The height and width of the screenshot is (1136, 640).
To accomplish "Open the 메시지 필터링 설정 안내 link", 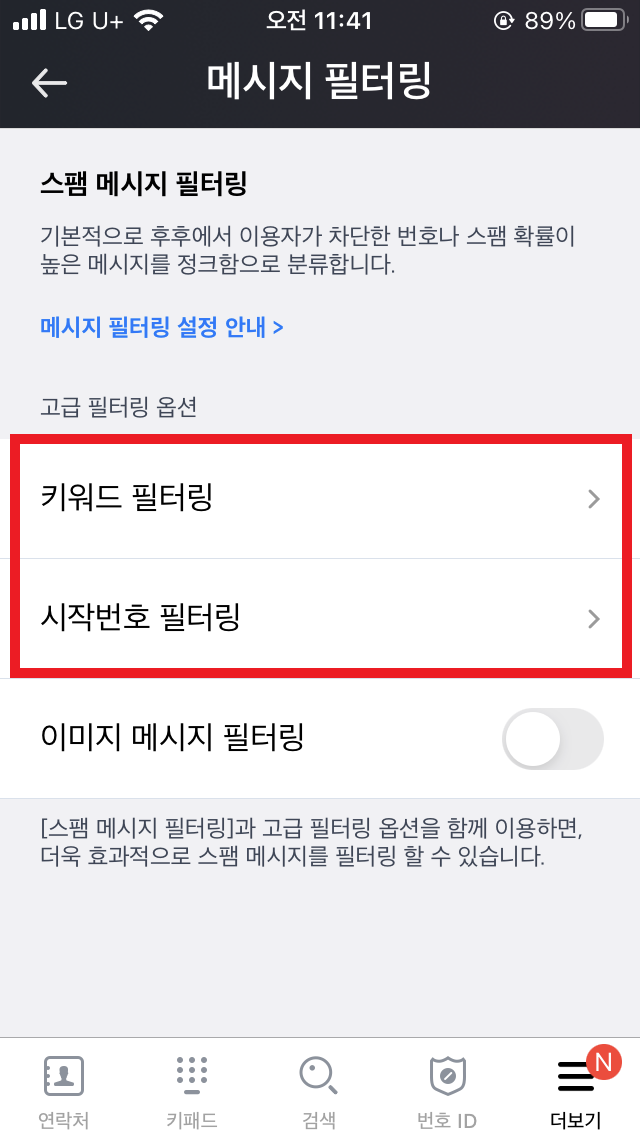I will pyautogui.click(x=162, y=327).
